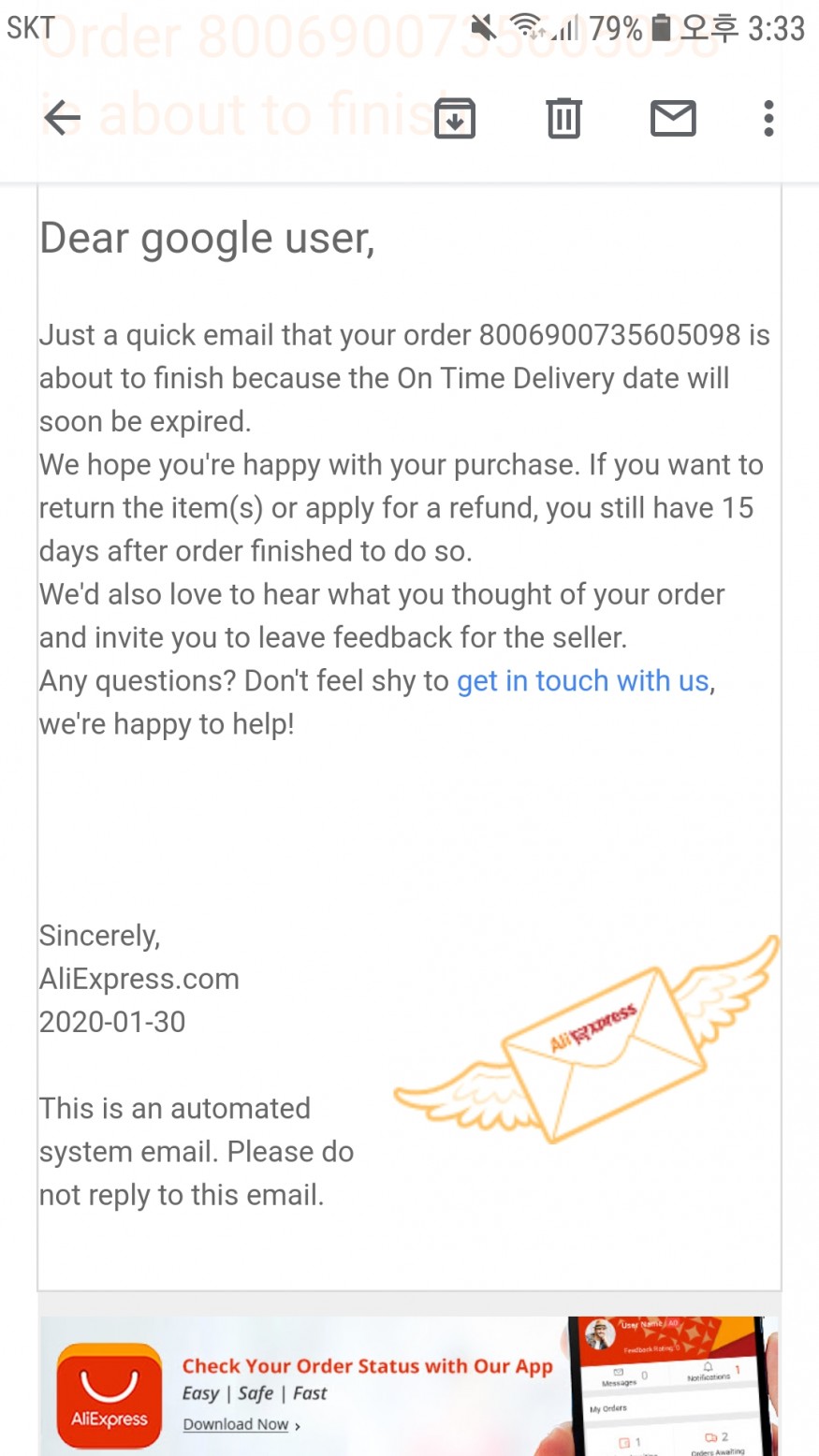Archive this email
The width and height of the screenshot is (819, 1456).
pos(455,118)
